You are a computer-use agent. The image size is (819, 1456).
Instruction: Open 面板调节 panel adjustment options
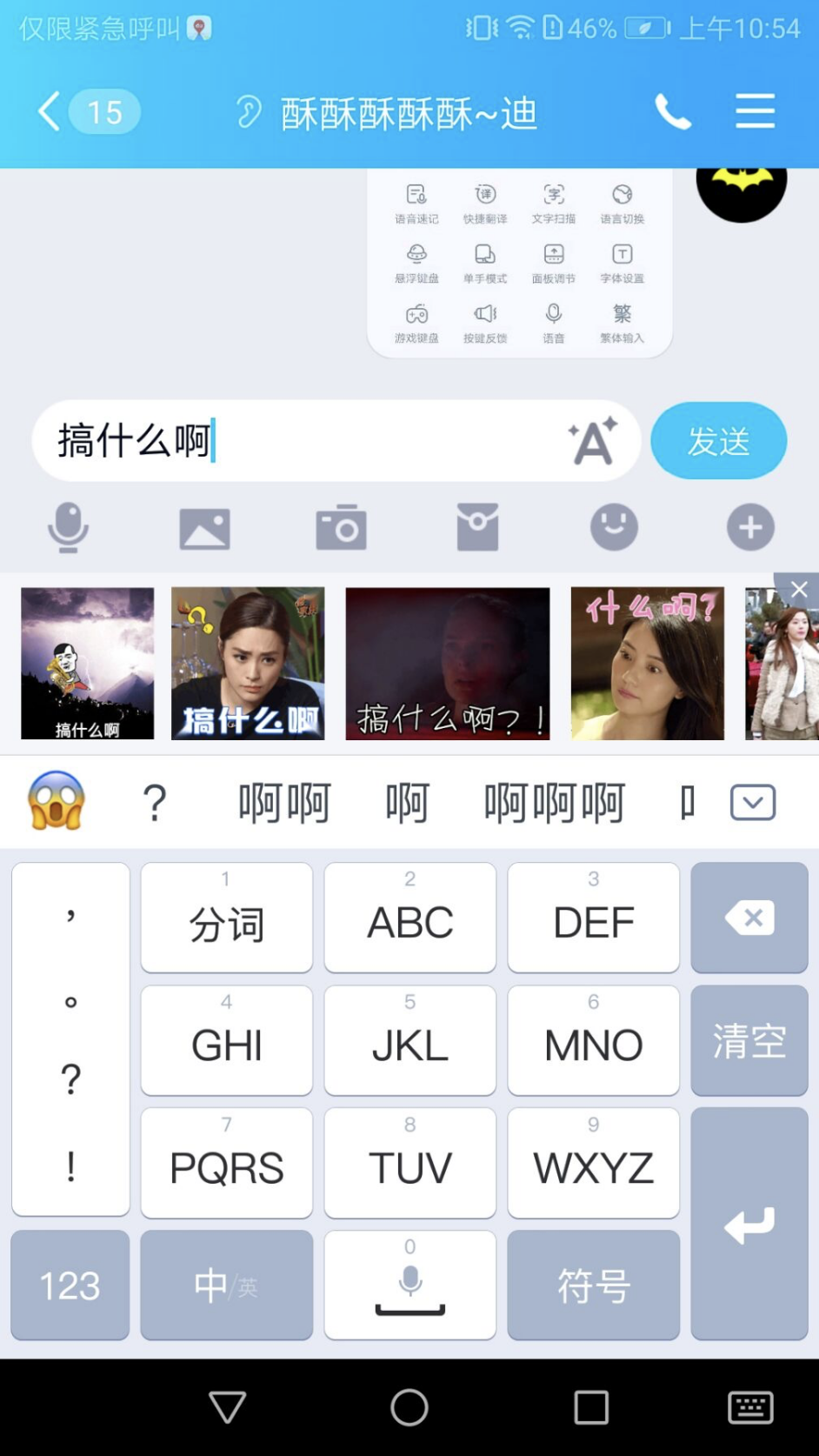point(553,264)
